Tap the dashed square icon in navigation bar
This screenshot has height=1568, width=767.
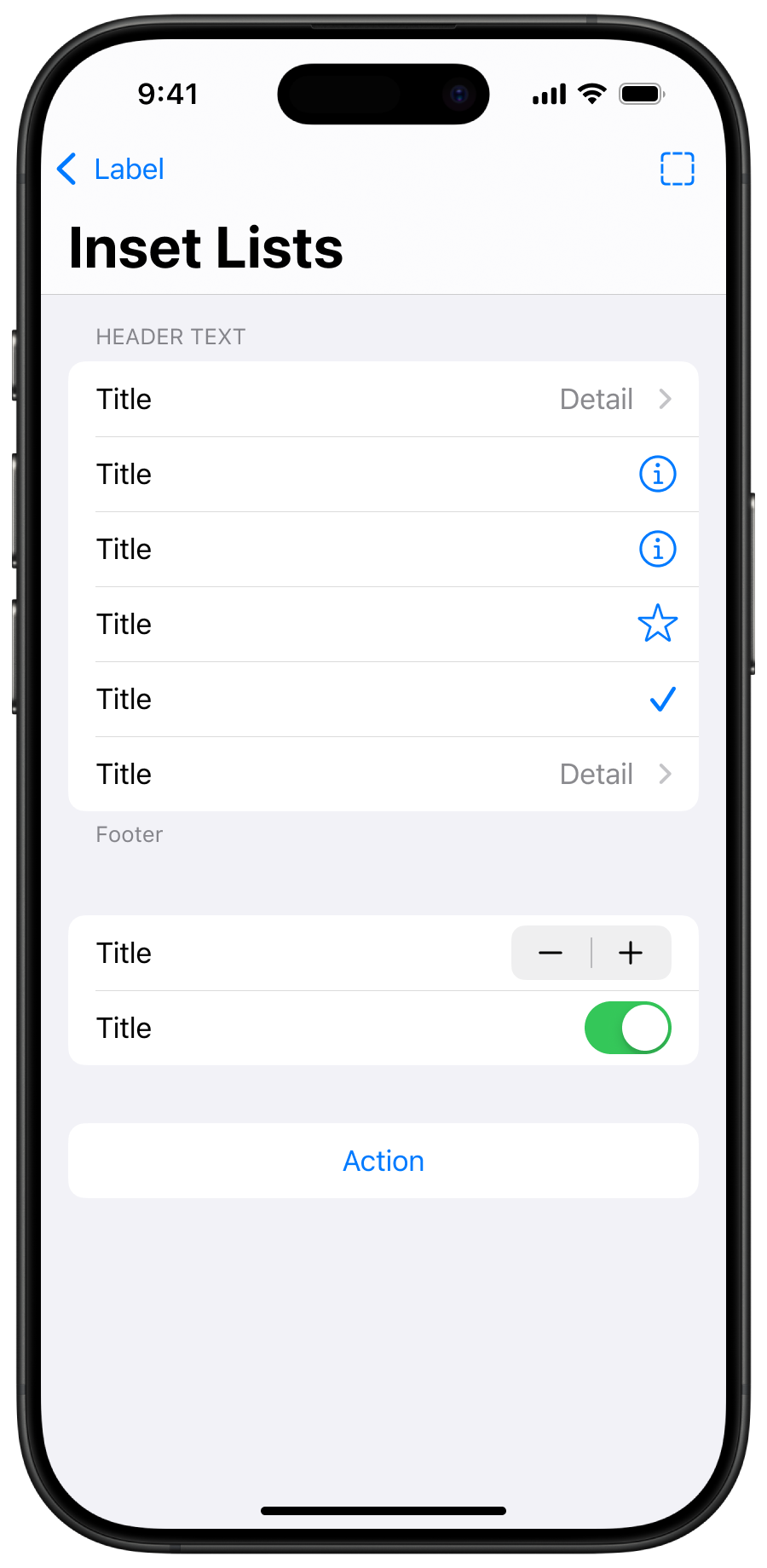click(x=678, y=169)
